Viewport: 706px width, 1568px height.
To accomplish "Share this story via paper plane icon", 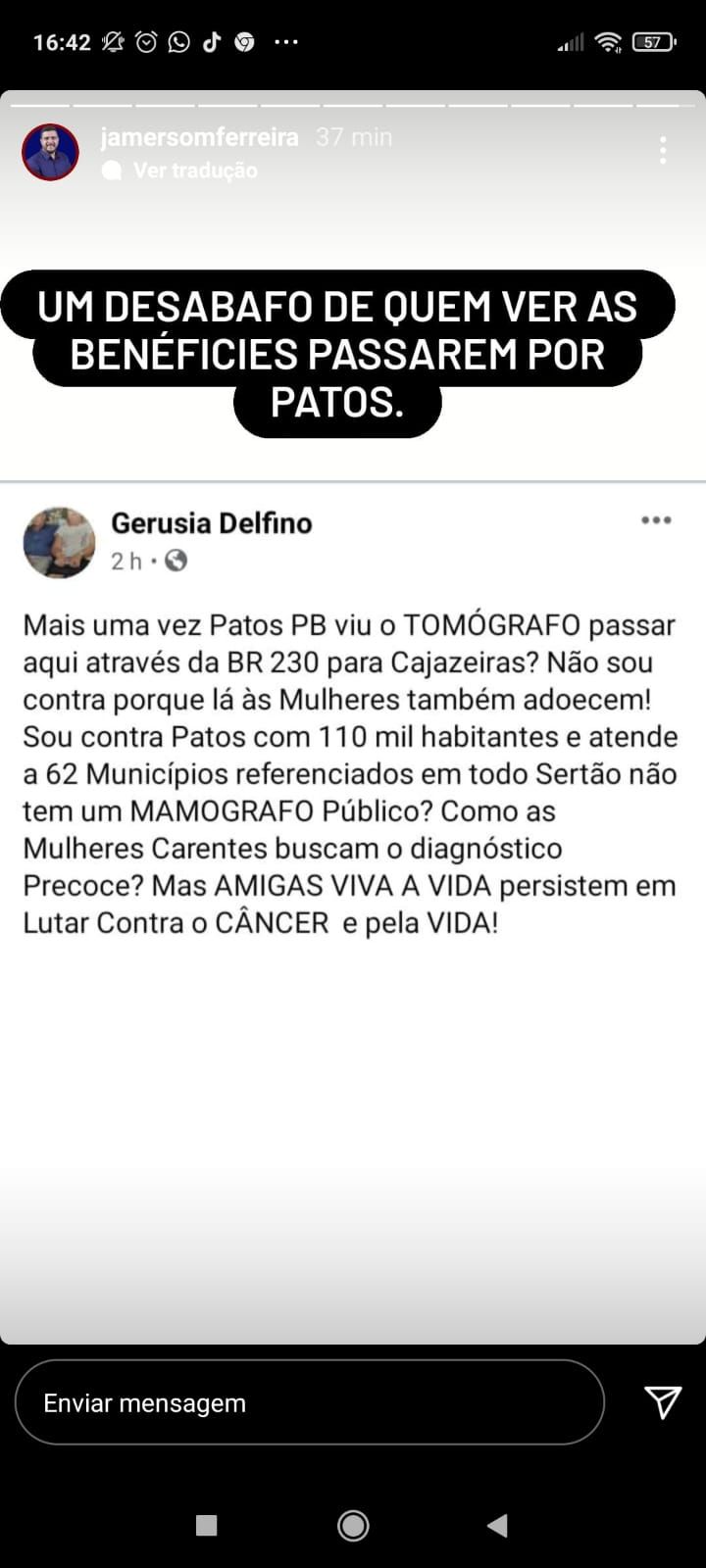I will 663,1402.
